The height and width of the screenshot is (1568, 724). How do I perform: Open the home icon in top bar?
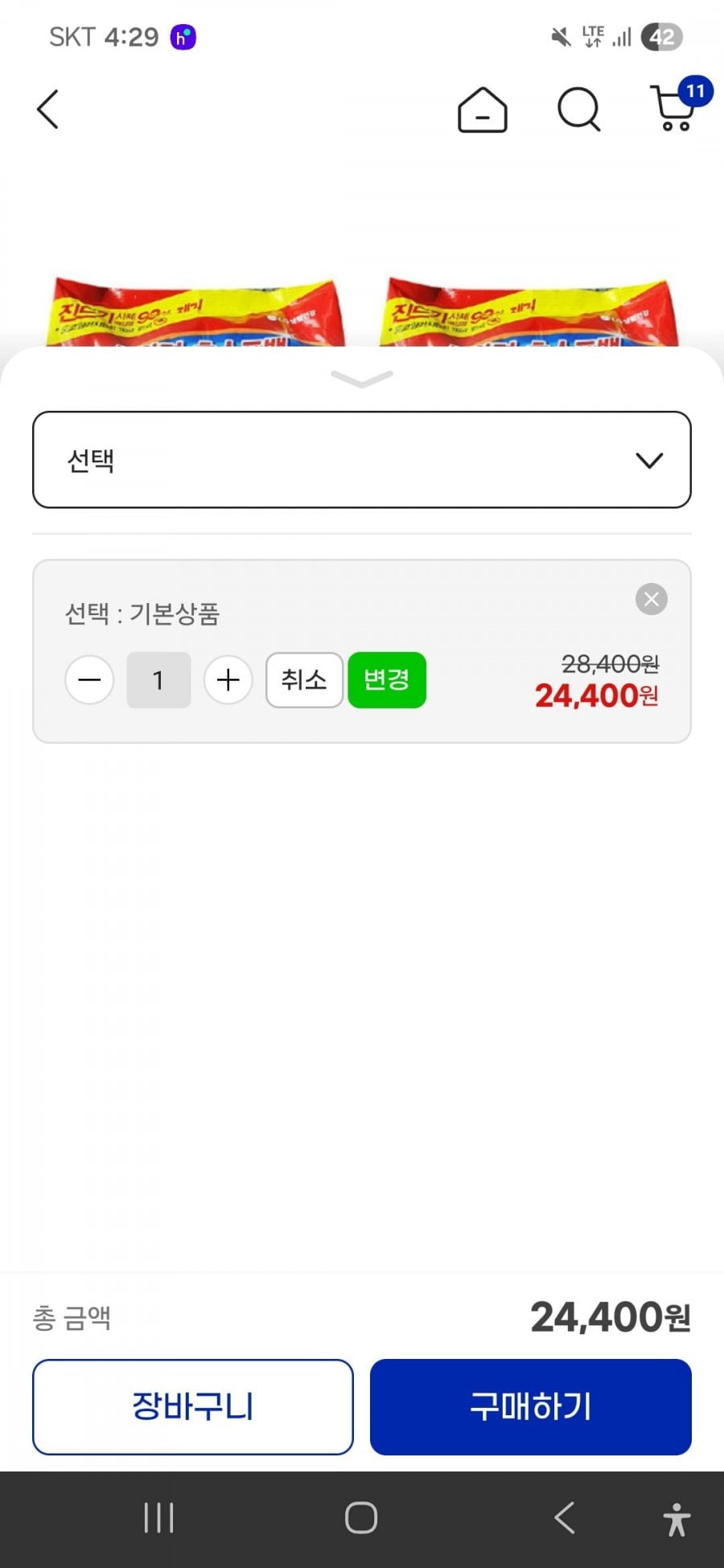[483, 109]
